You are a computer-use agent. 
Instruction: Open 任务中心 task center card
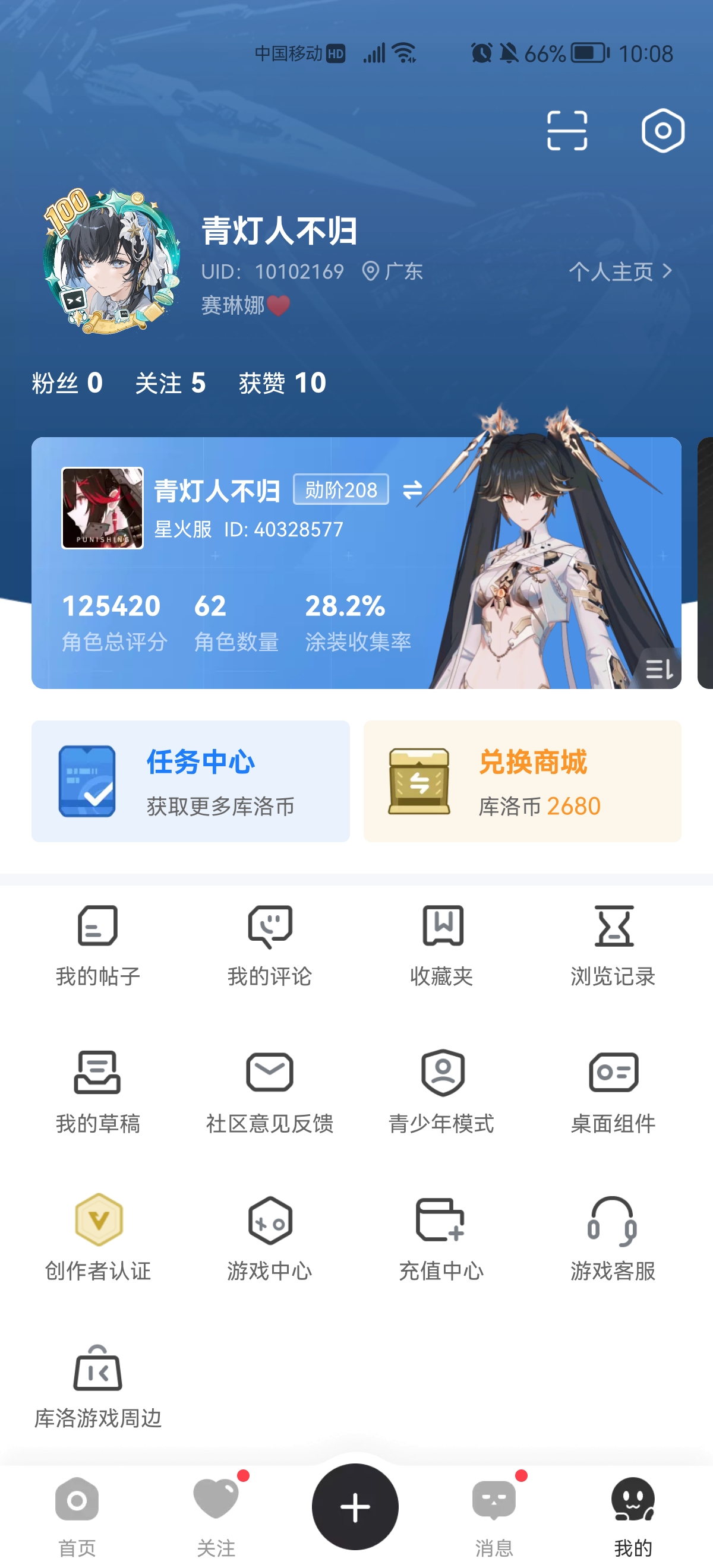tap(191, 781)
